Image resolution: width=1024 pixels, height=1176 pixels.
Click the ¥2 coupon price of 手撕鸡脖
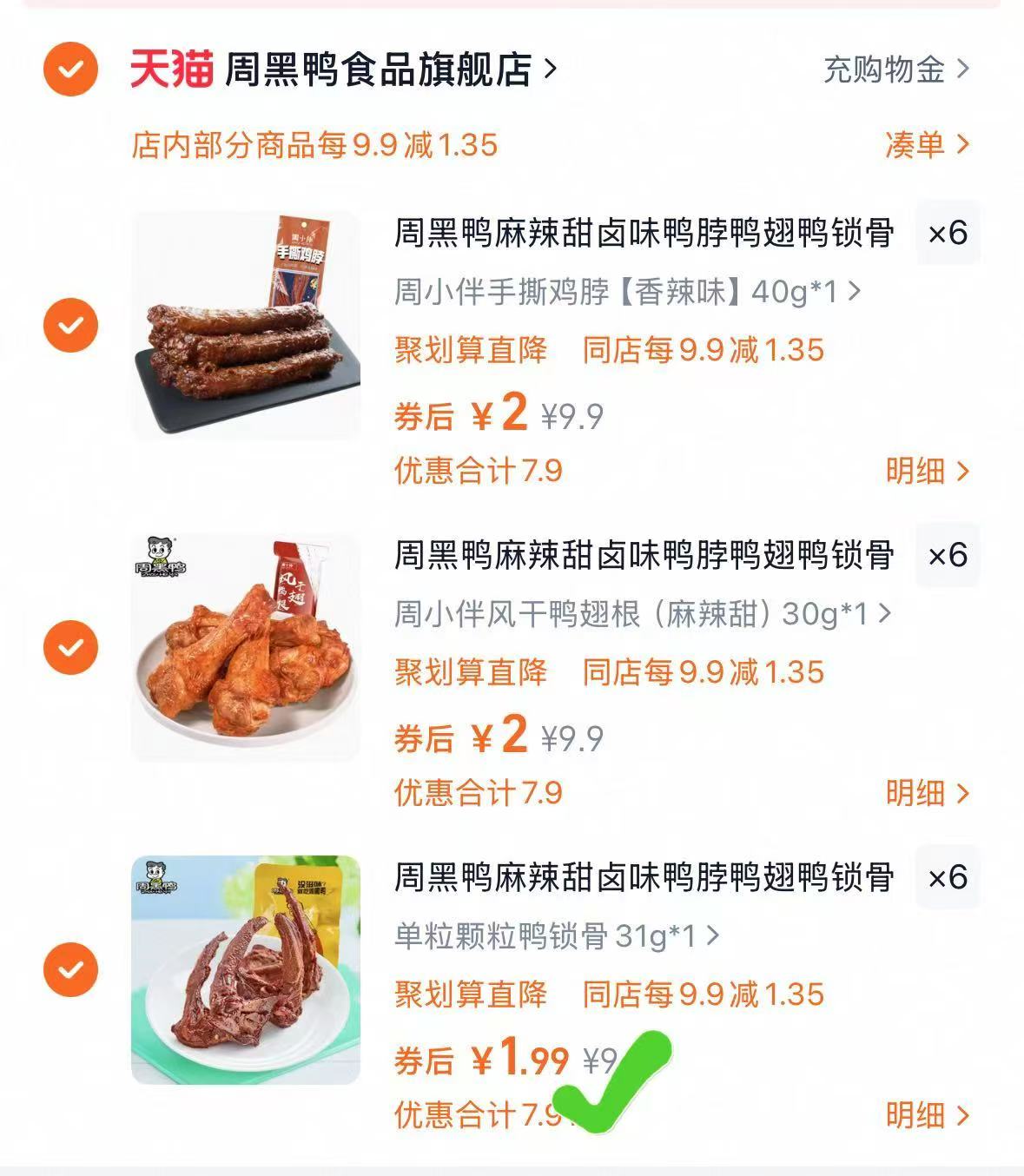(x=506, y=415)
